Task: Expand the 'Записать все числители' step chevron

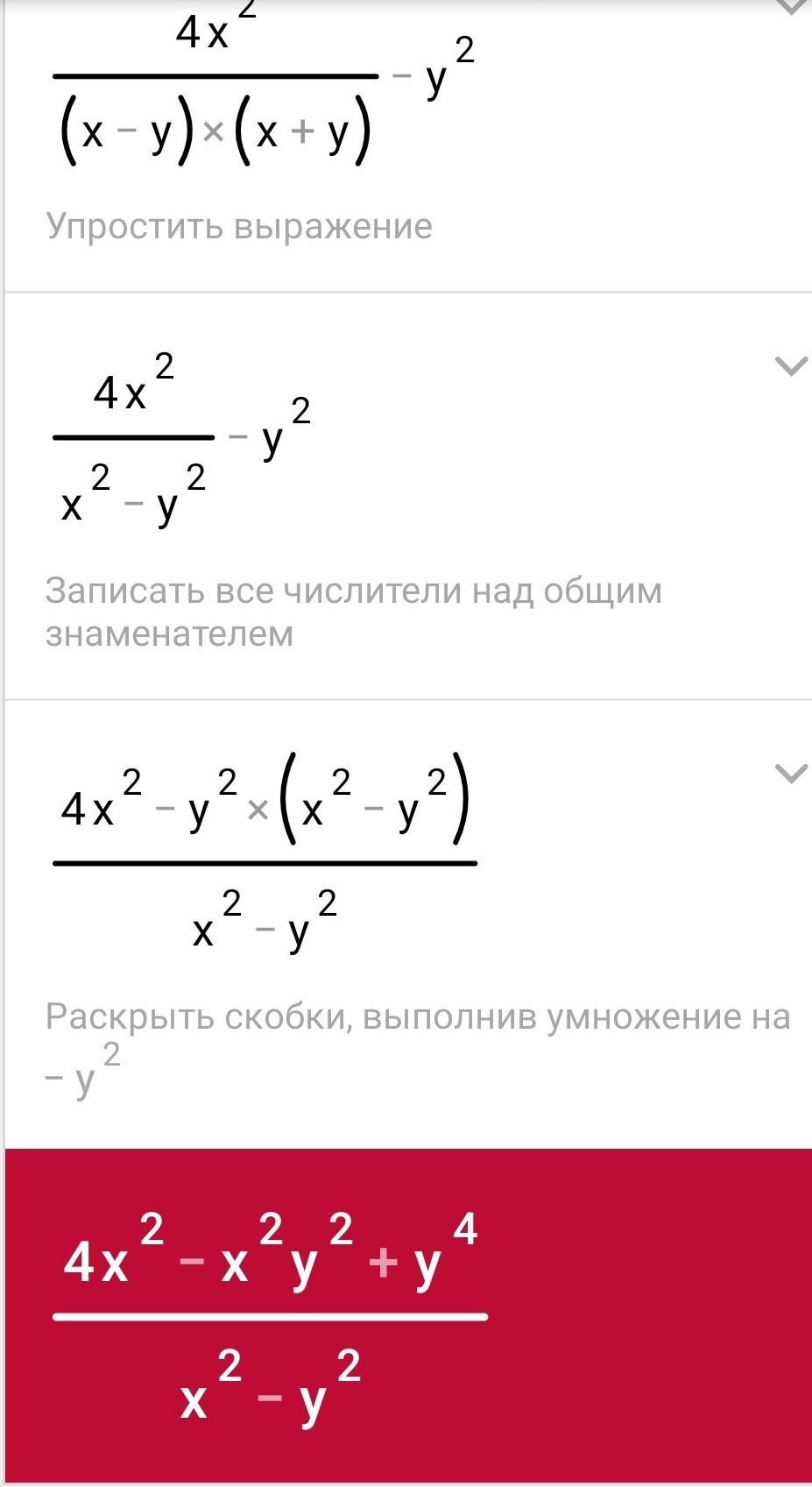Action: [792, 366]
